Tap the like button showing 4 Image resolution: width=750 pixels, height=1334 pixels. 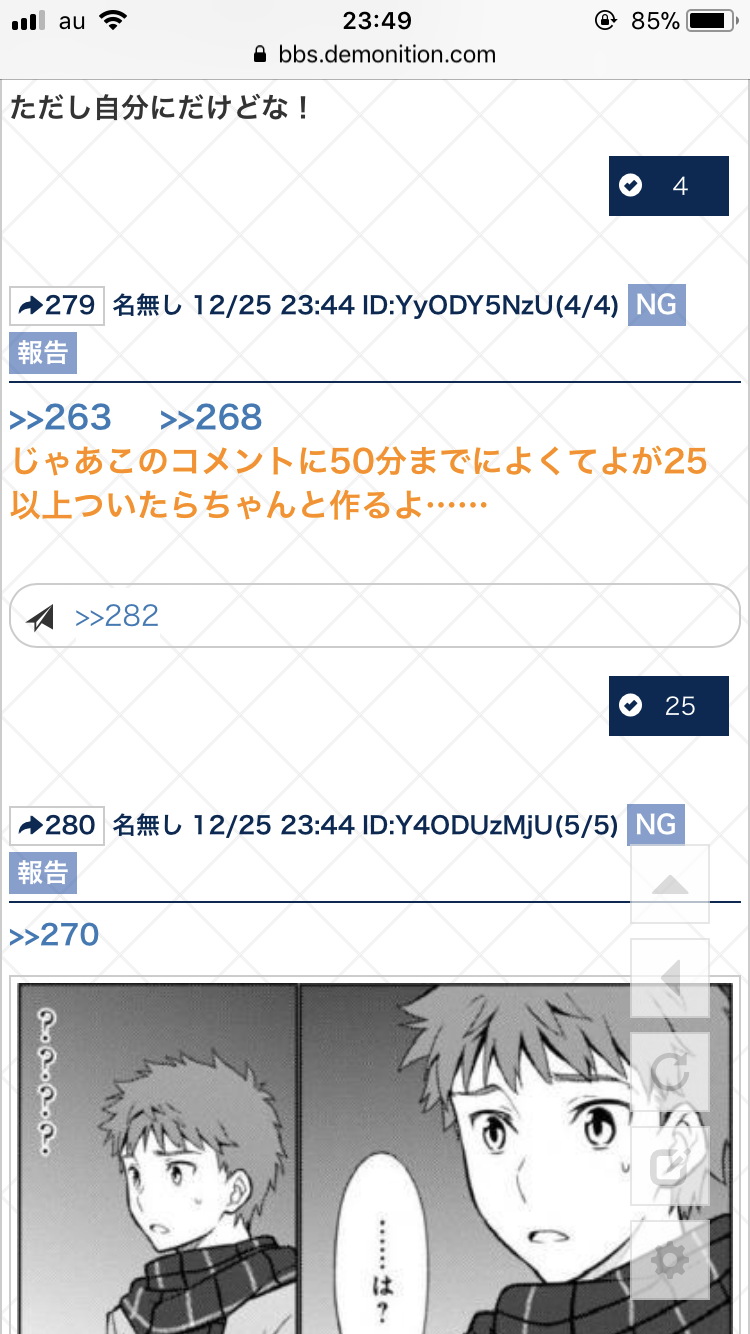click(667, 186)
